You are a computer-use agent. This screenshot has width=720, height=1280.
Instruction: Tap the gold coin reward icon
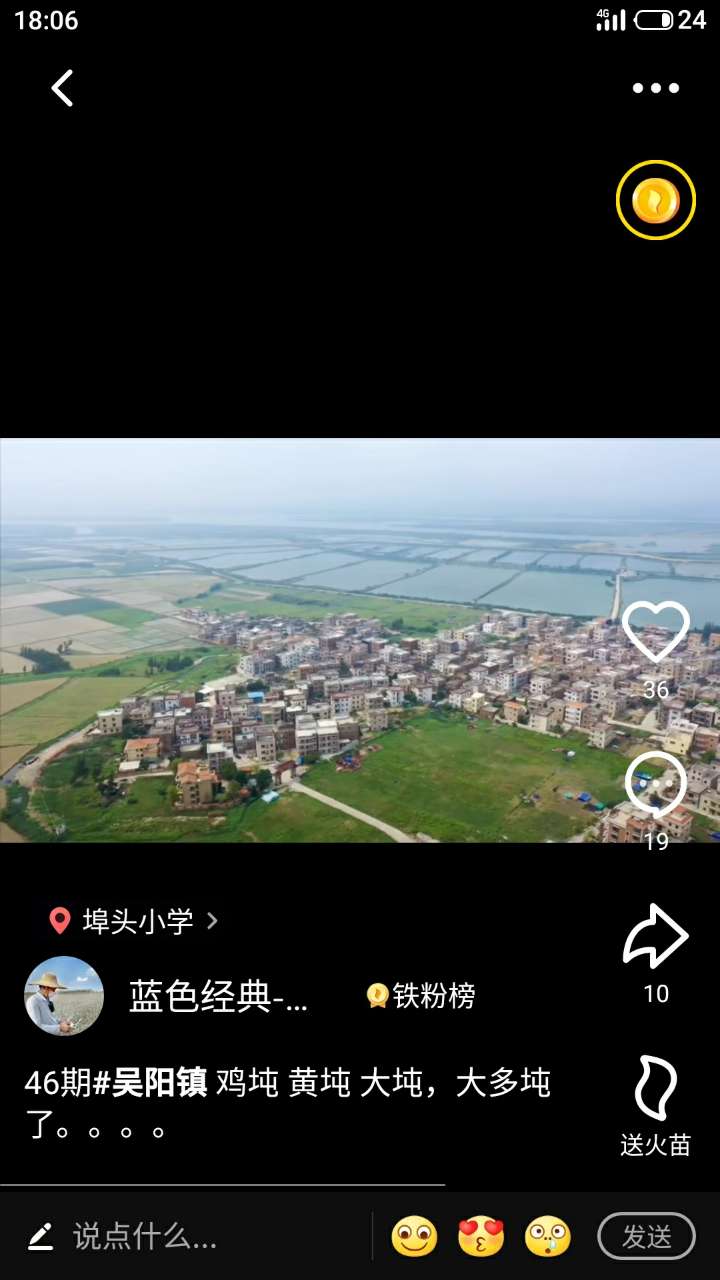coord(656,200)
